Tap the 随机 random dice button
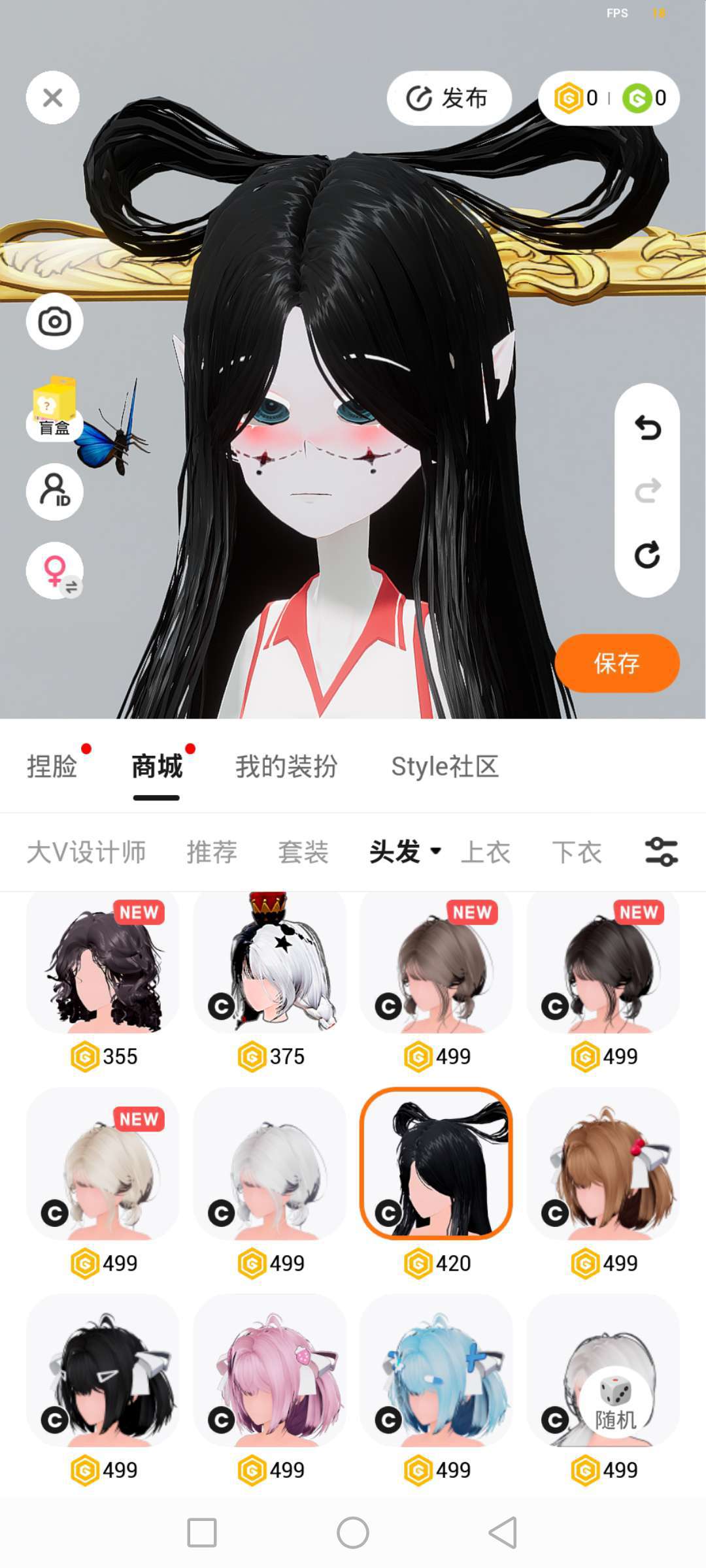The width and height of the screenshot is (706, 1568). tap(615, 1403)
